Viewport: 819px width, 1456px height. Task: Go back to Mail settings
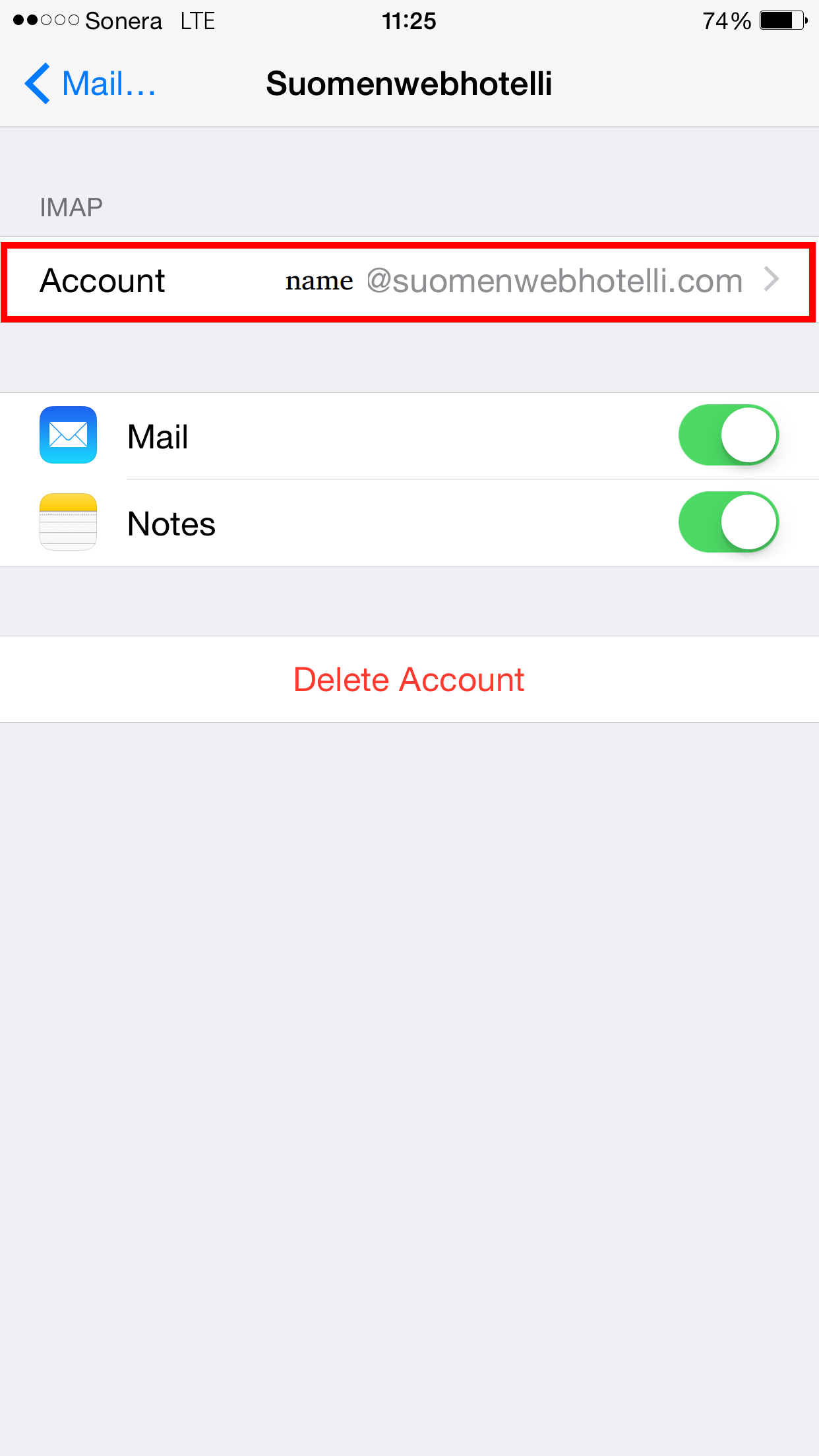pos(90,84)
